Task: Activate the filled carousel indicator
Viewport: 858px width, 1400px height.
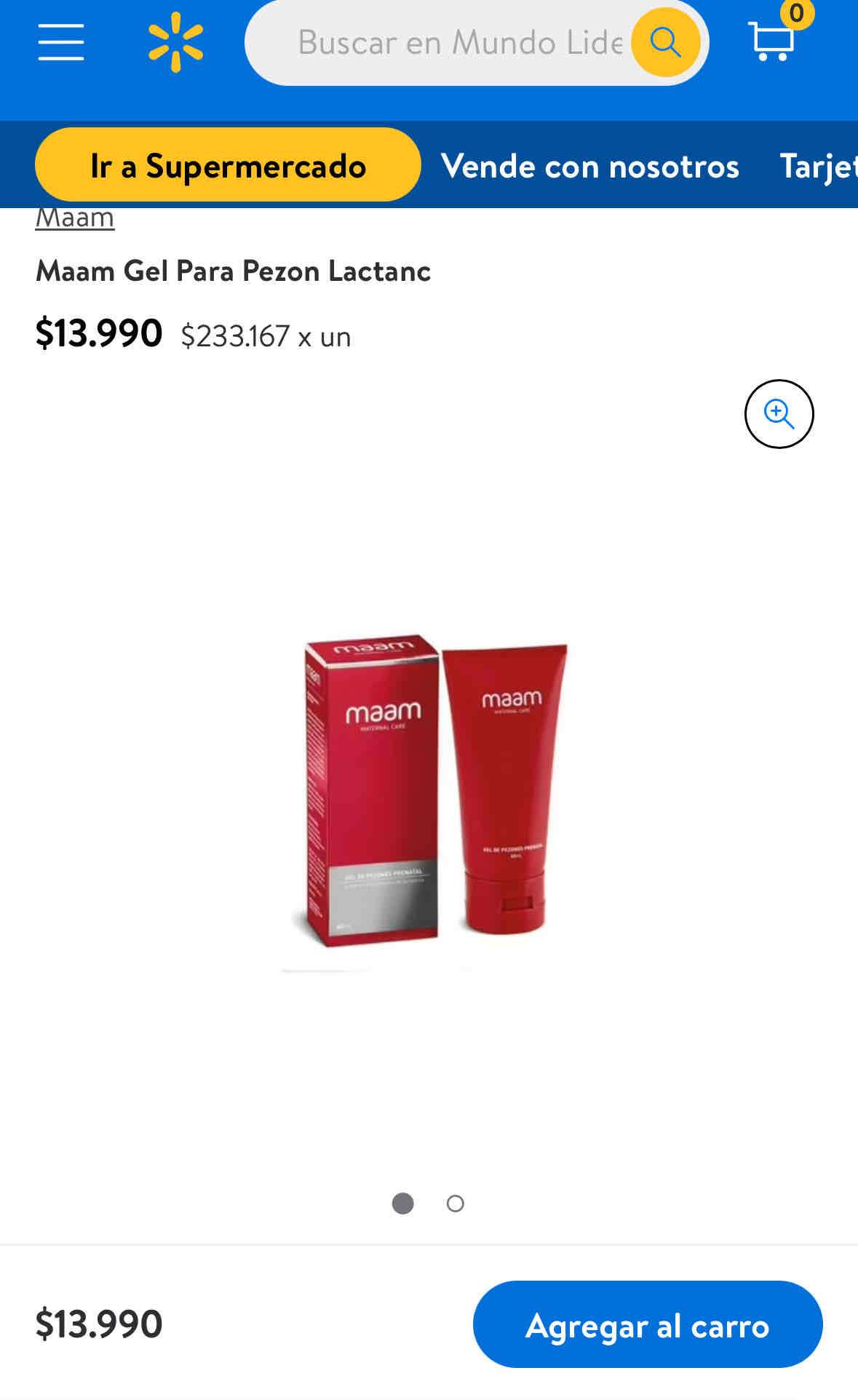Action: click(x=403, y=1204)
